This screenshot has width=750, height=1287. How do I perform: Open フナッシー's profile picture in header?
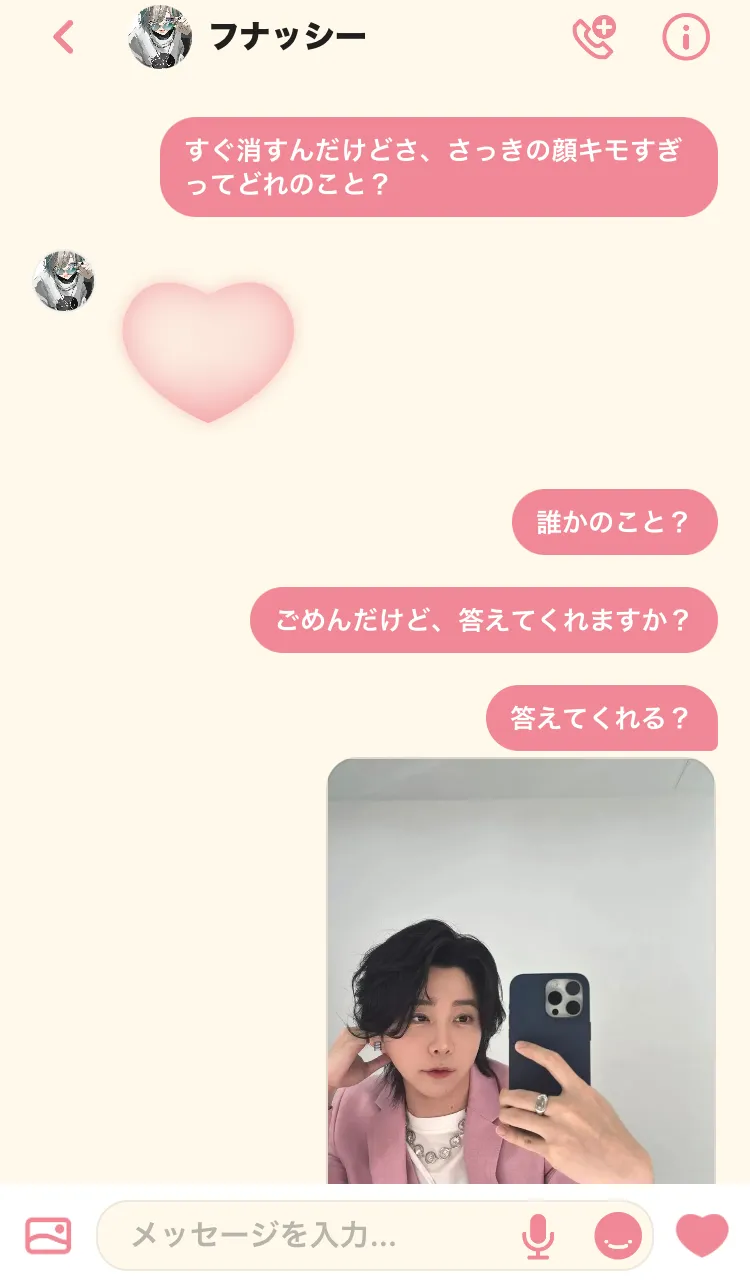160,37
